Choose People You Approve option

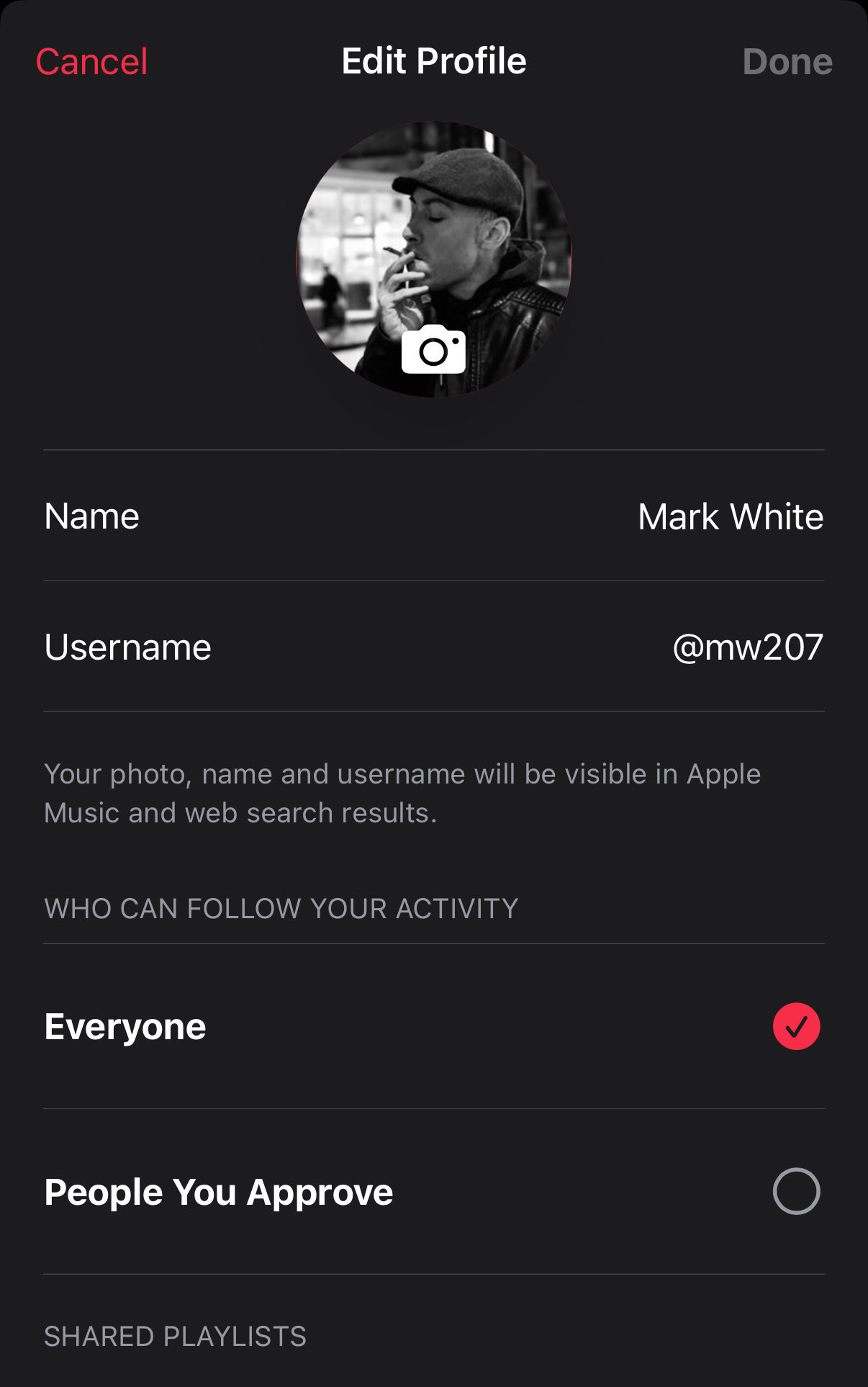tap(796, 1192)
